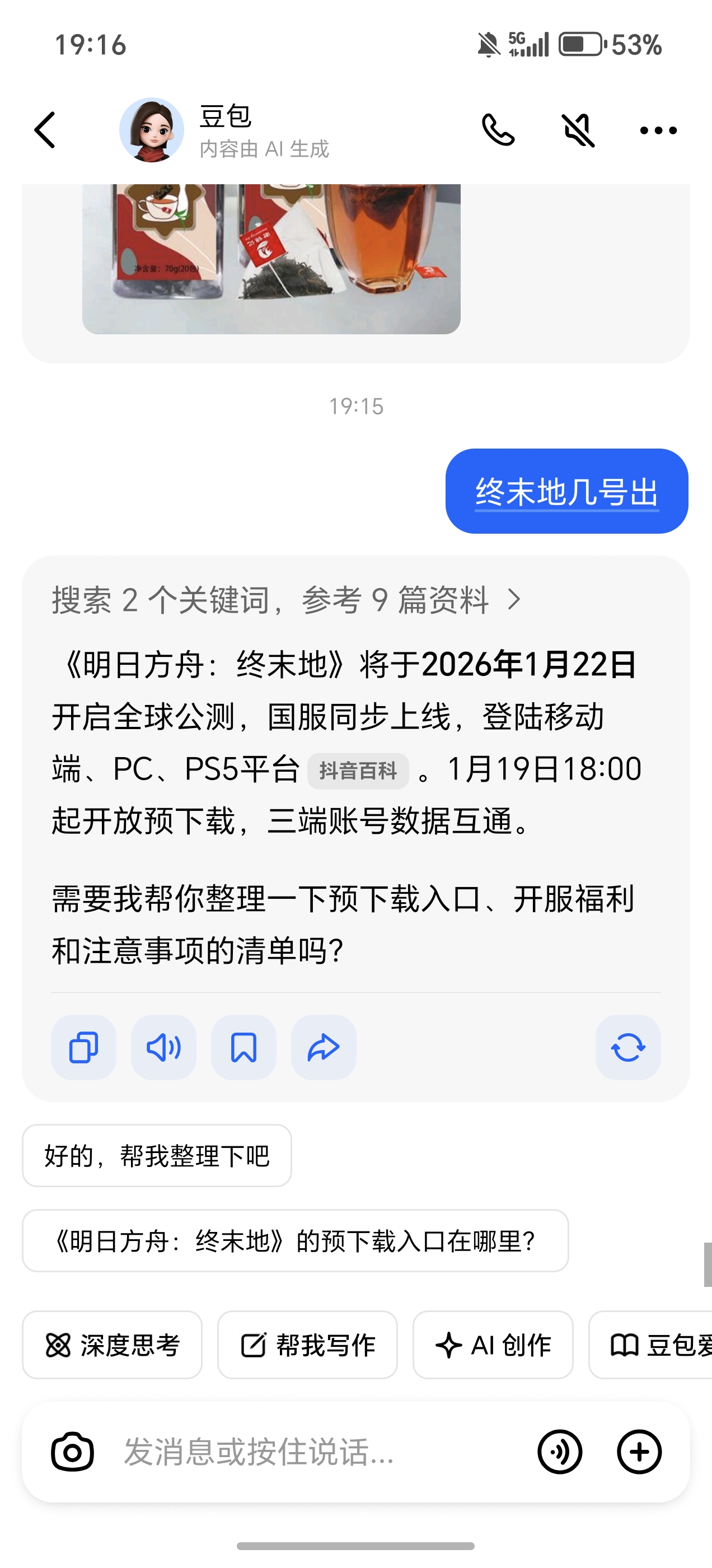Choose the 帮我写作 chip
This screenshot has width=712, height=1568.
[307, 1345]
